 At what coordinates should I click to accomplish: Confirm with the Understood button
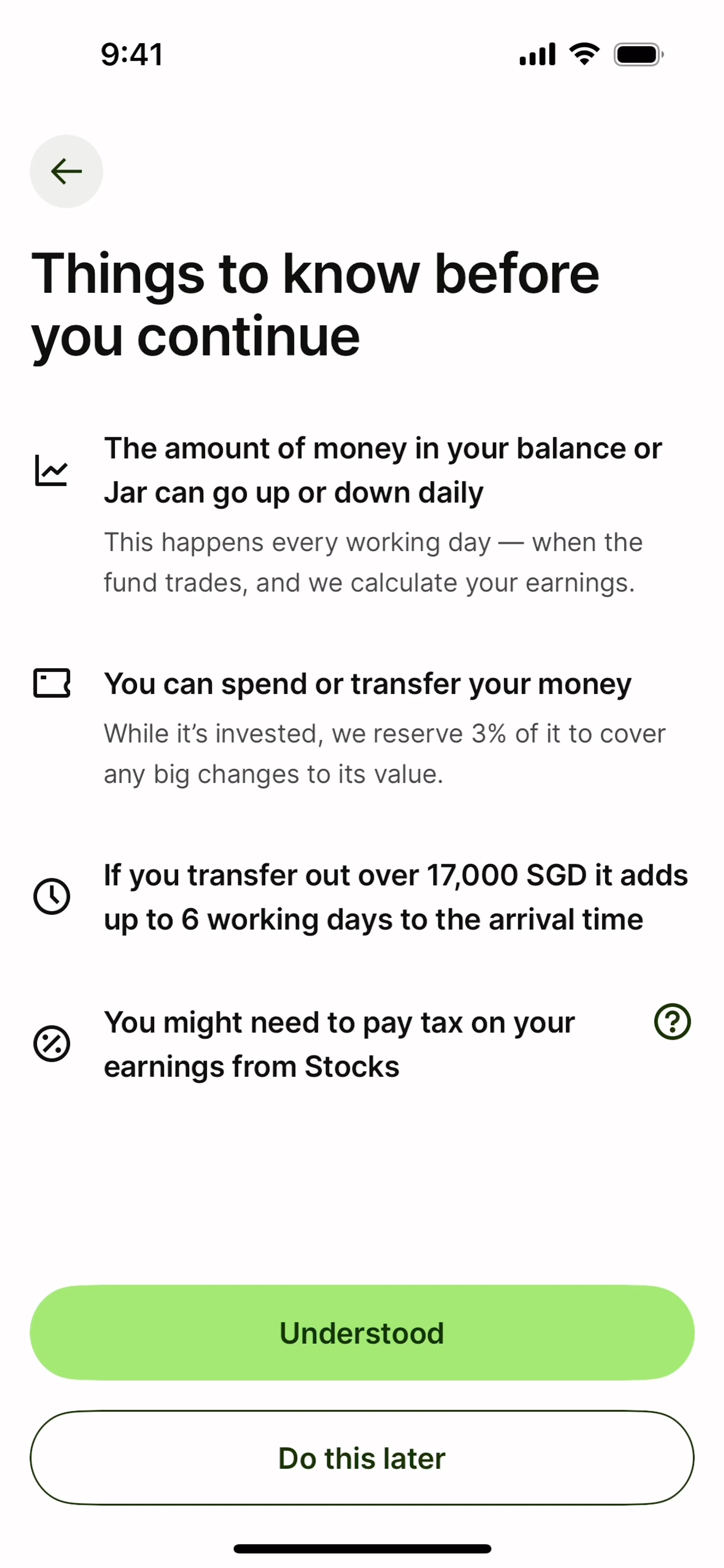pos(362,1333)
